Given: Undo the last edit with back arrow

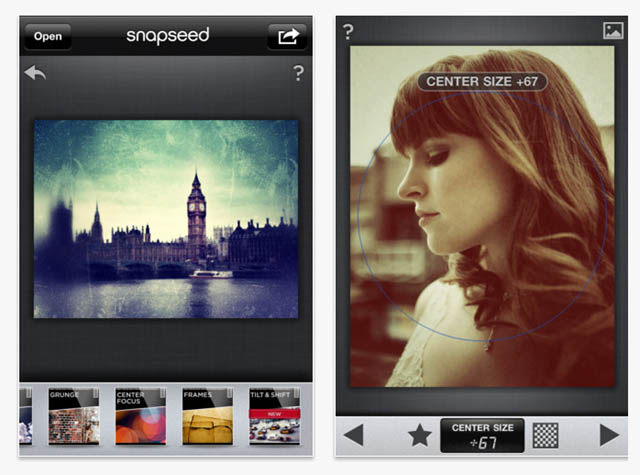Looking at the screenshot, I should tap(36, 73).
